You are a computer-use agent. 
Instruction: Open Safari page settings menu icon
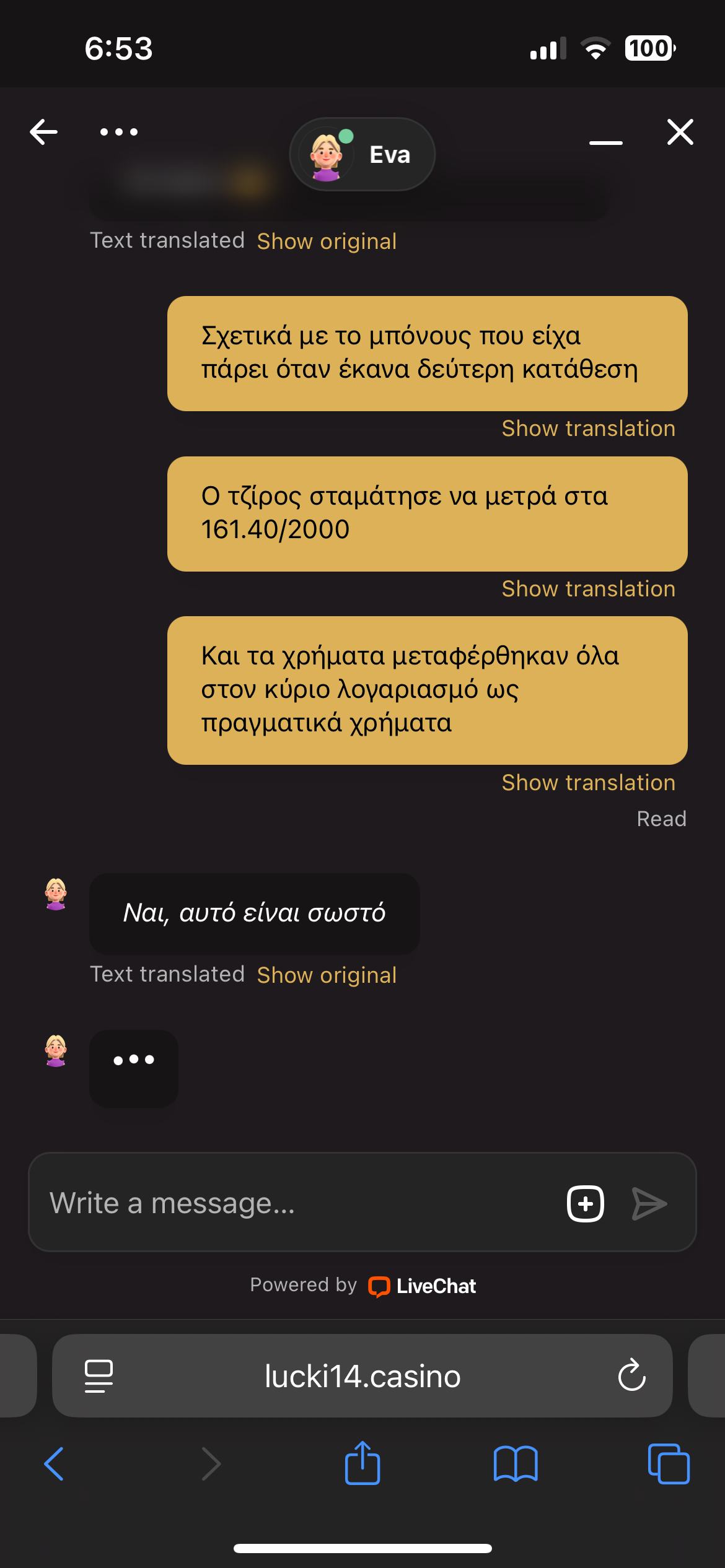click(99, 1376)
